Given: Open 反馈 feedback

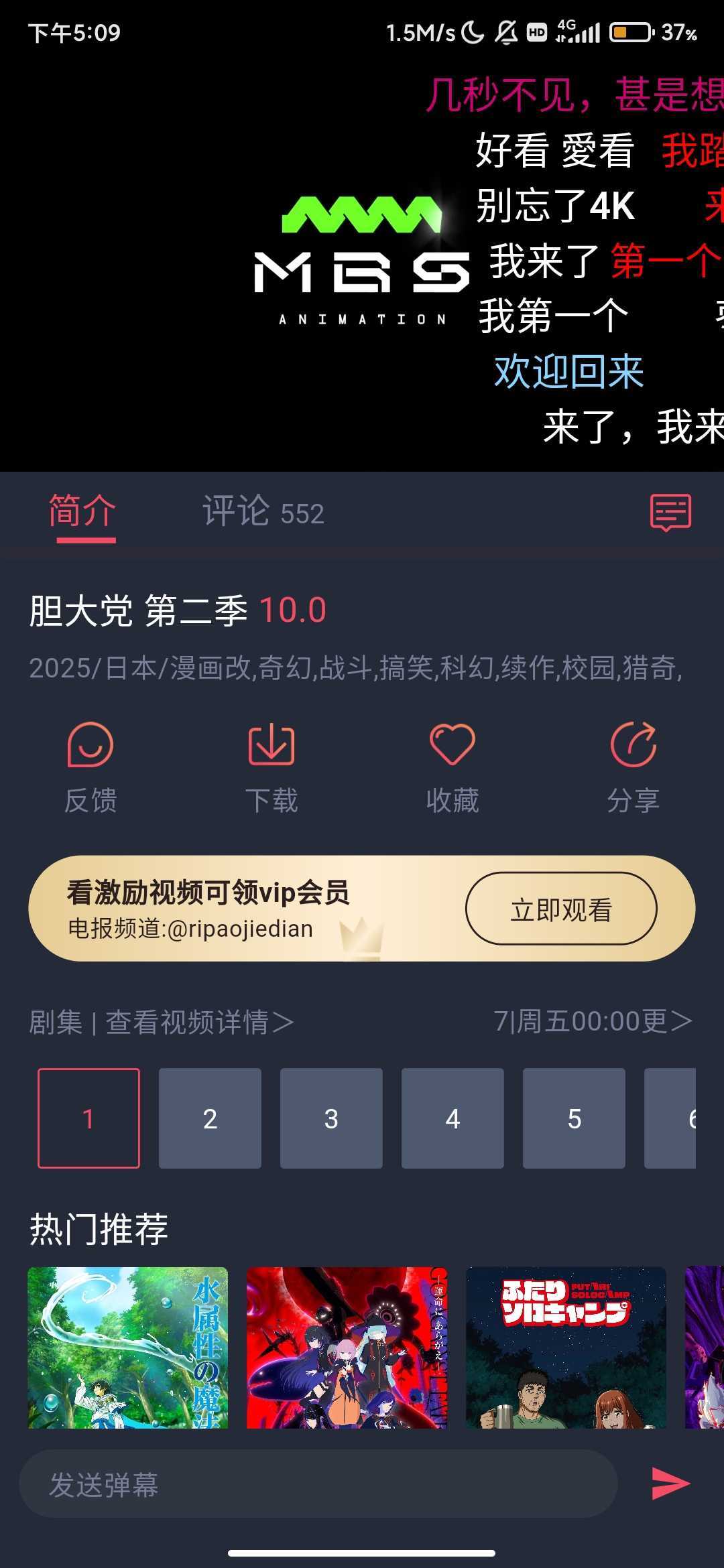Looking at the screenshot, I should (x=90, y=767).
